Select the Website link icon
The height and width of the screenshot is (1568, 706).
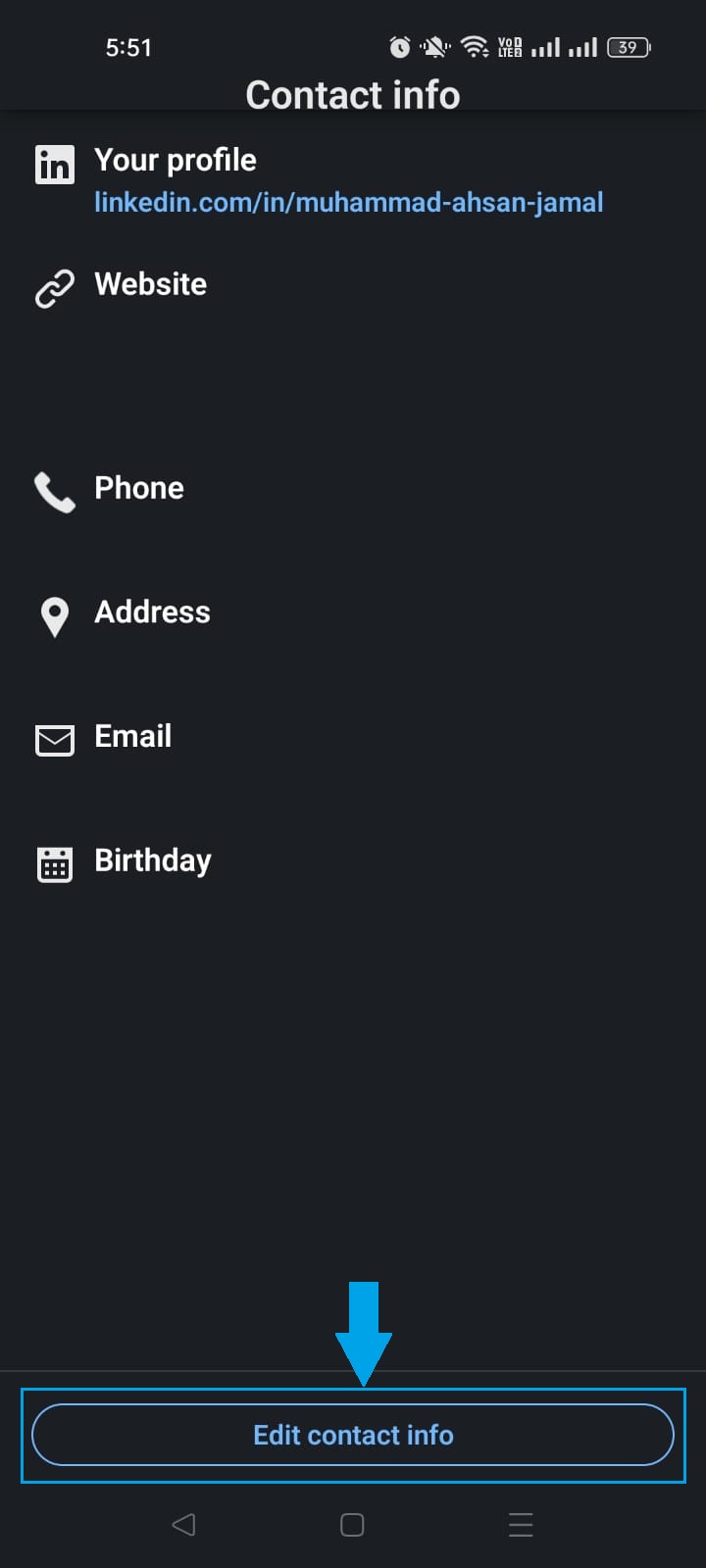click(54, 288)
